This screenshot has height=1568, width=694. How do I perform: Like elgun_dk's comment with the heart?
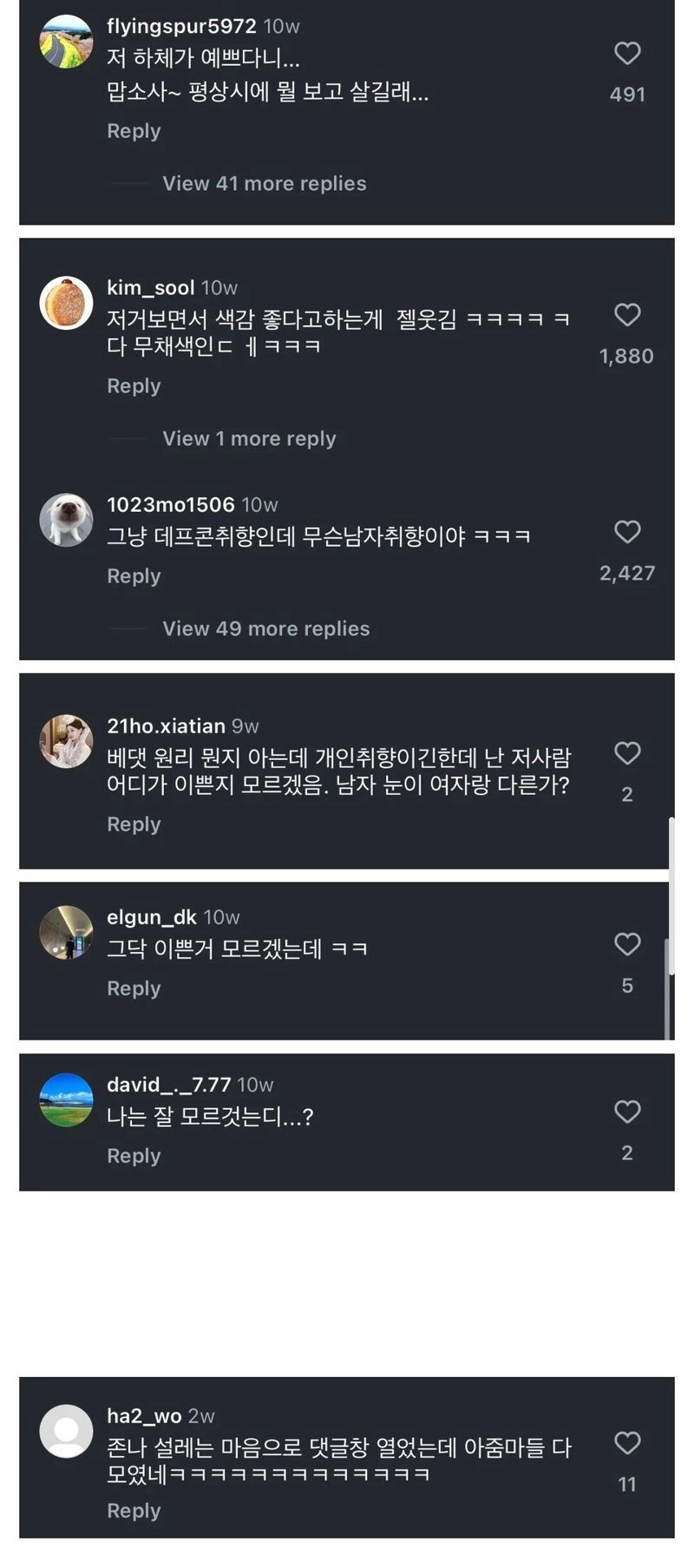[x=628, y=945]
